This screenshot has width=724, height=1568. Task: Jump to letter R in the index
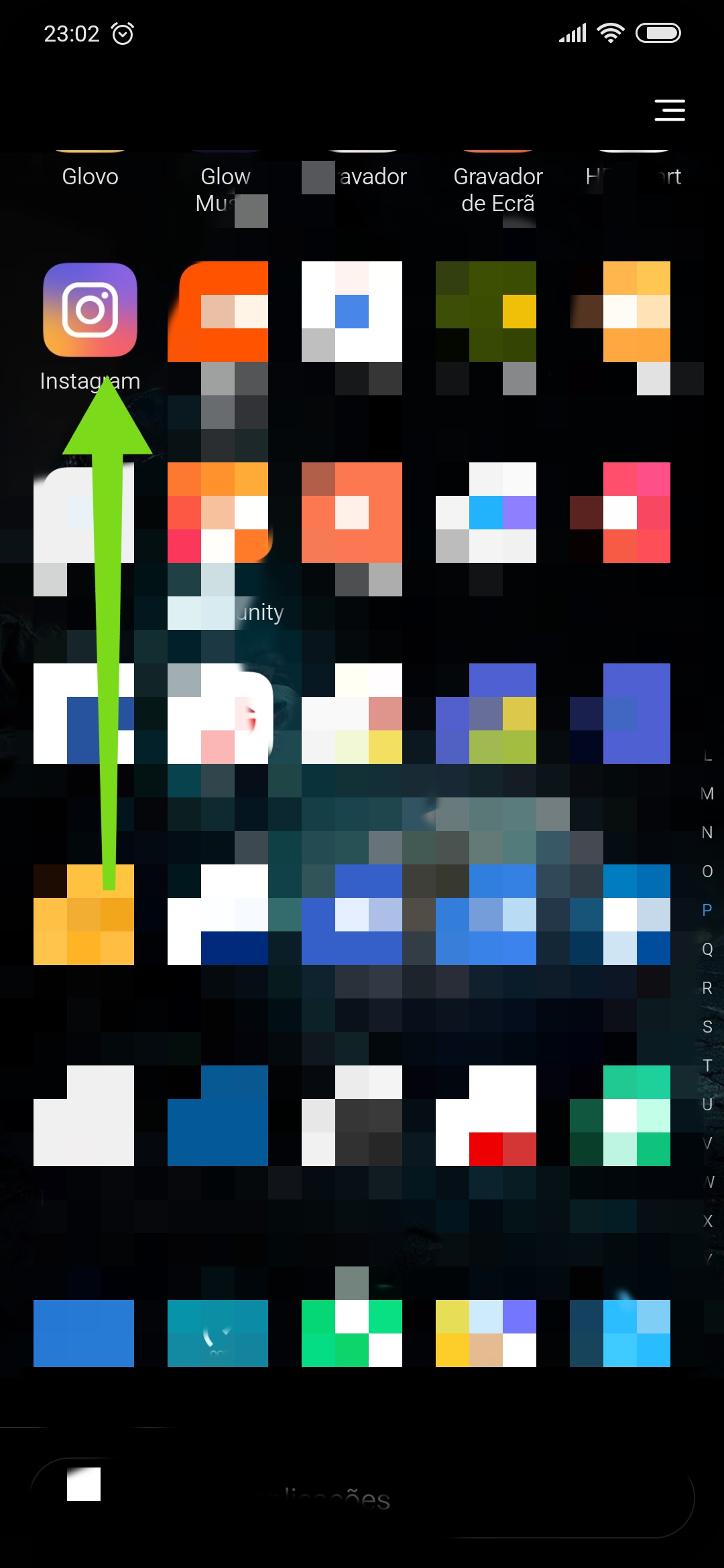tap(707, 988)
